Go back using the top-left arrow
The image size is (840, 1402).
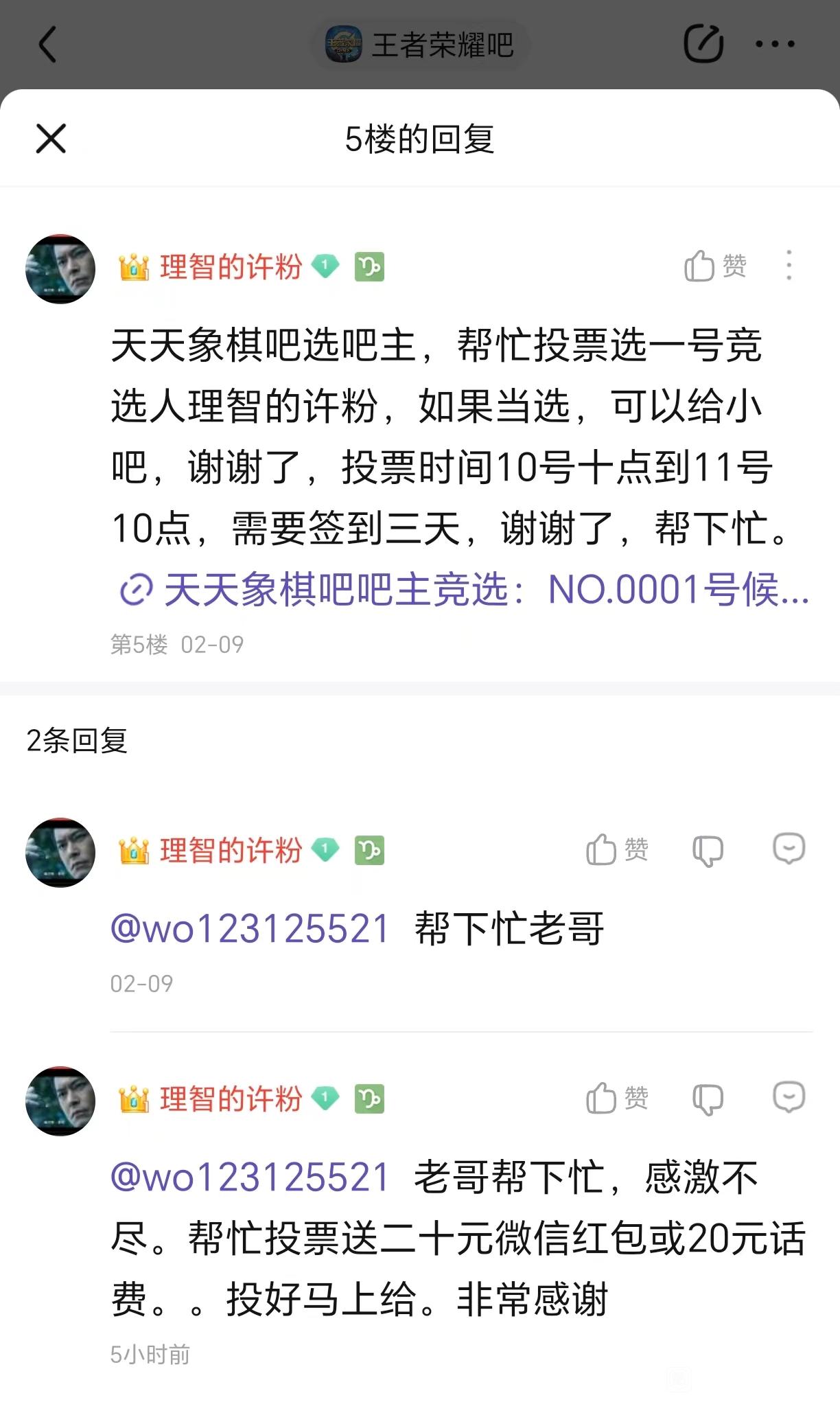[x=47, y=45]
